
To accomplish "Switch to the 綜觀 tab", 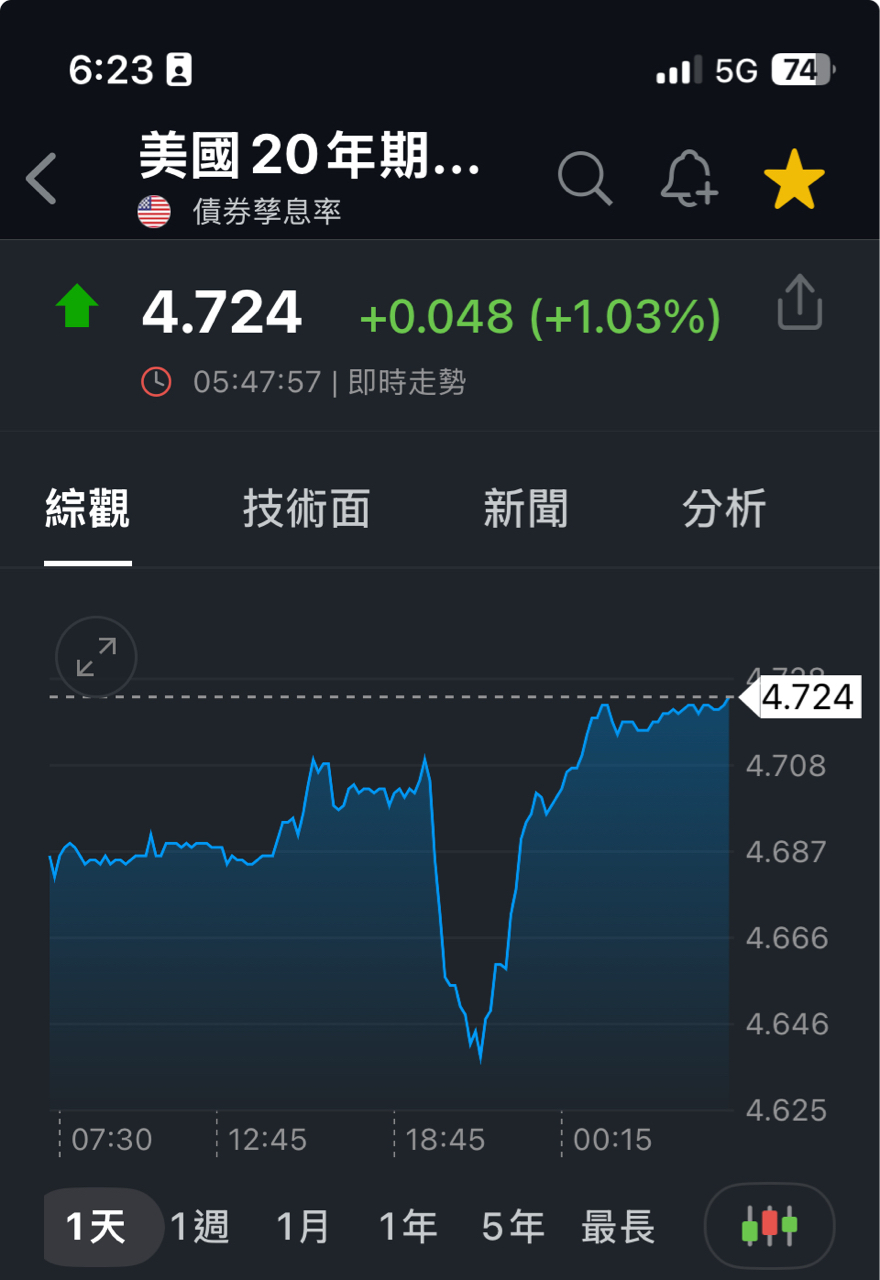I will 88,509.
